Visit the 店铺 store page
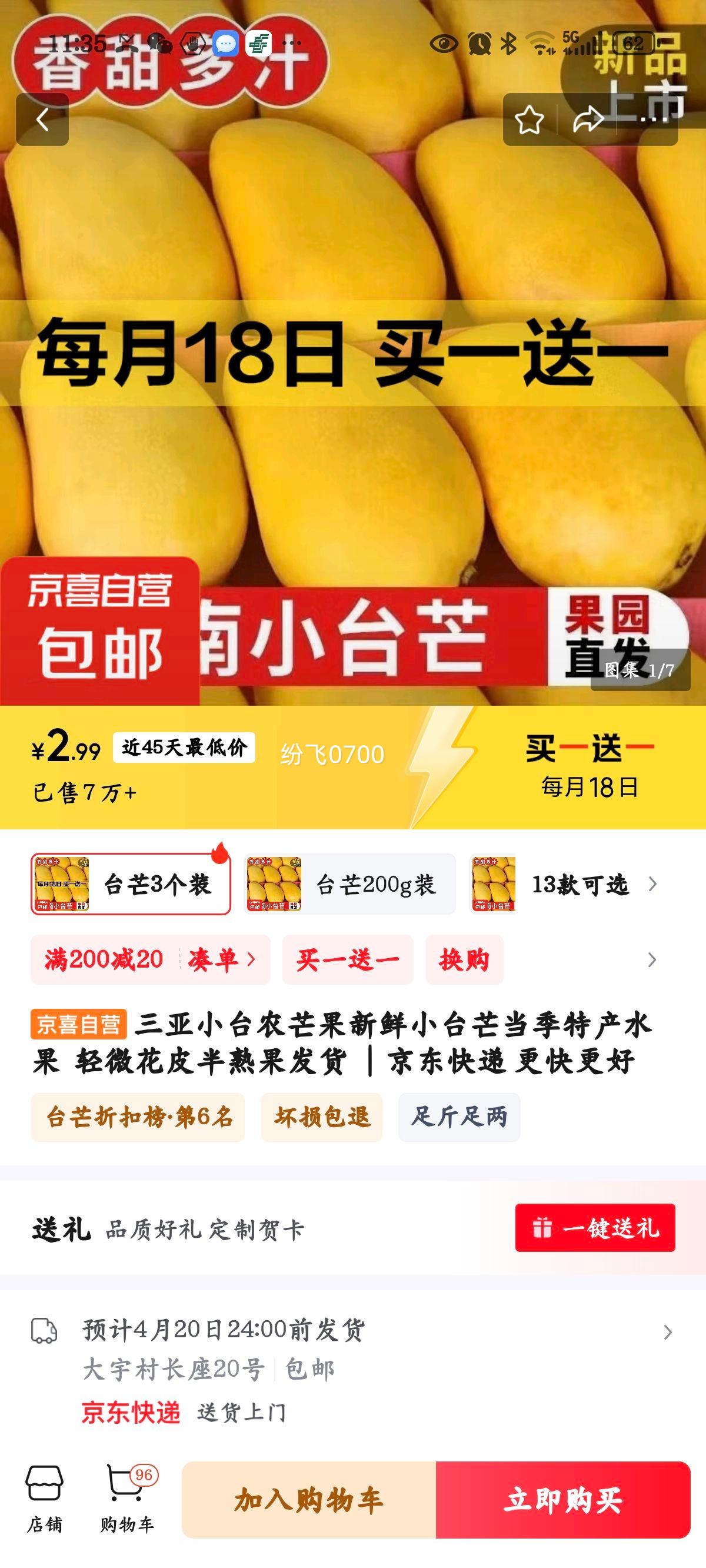 (x=44, y=1500)
